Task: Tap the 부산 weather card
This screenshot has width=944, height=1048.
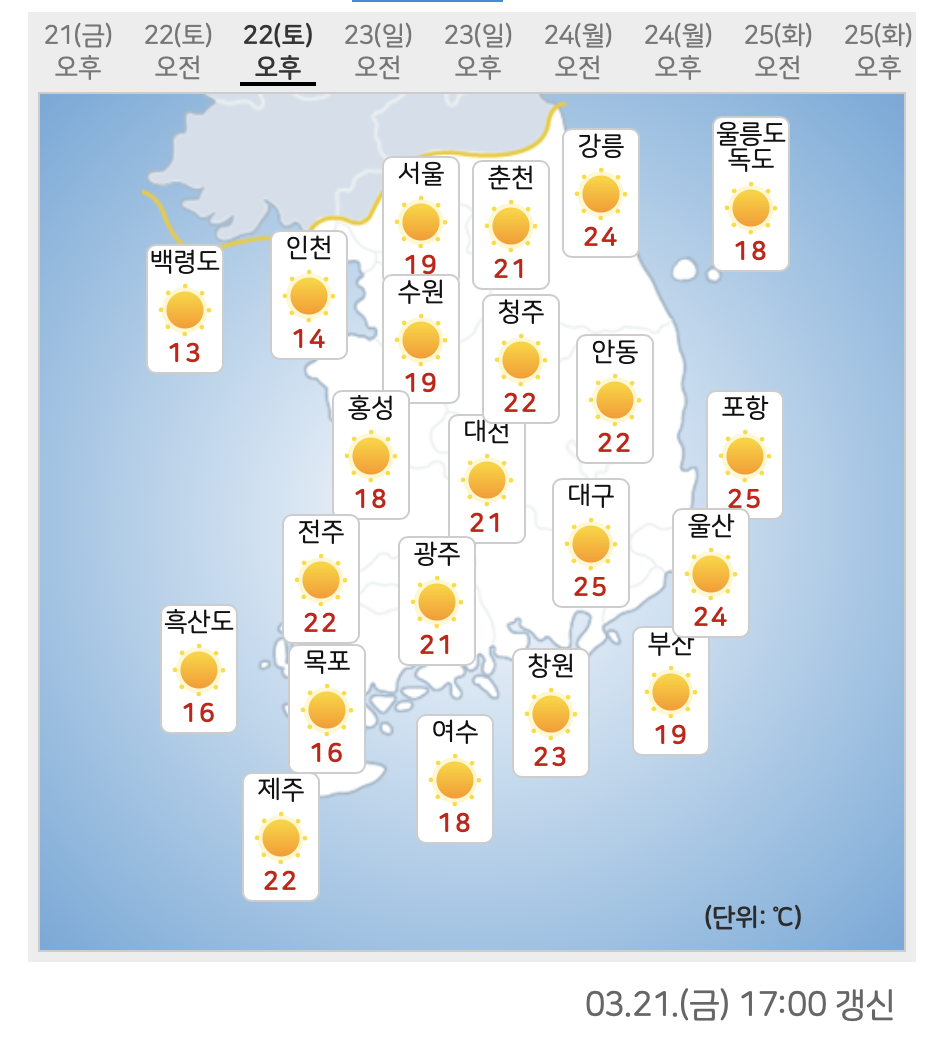Action: (670, 692)
